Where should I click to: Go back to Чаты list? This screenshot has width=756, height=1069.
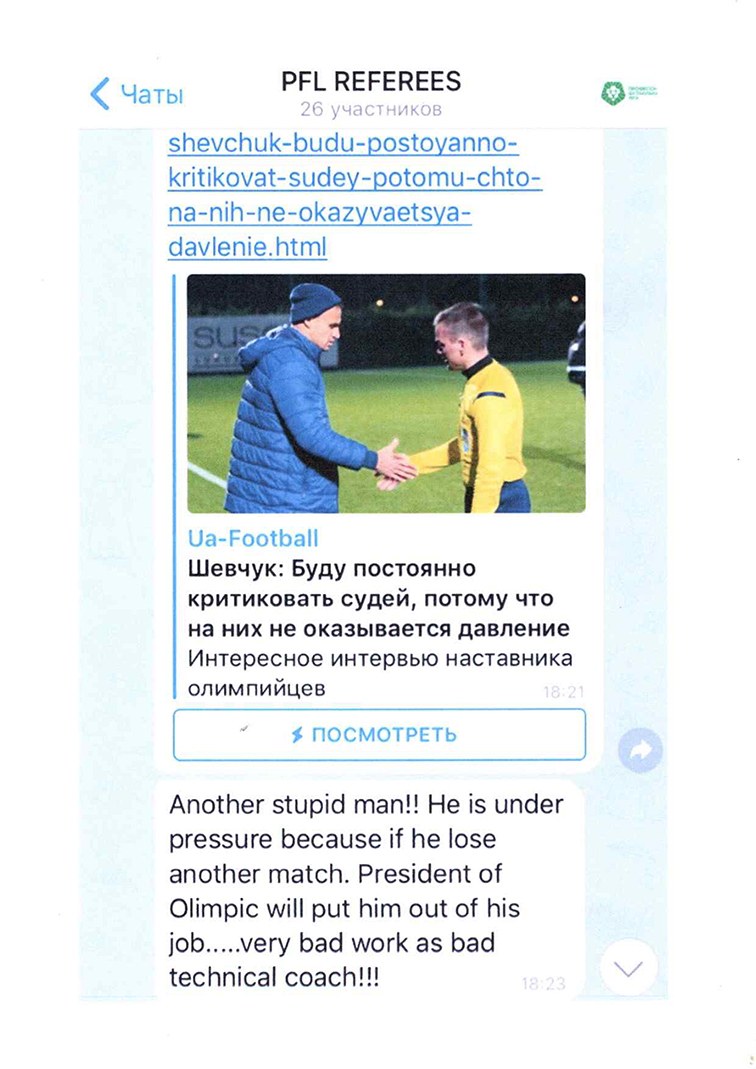click(136, 95)
